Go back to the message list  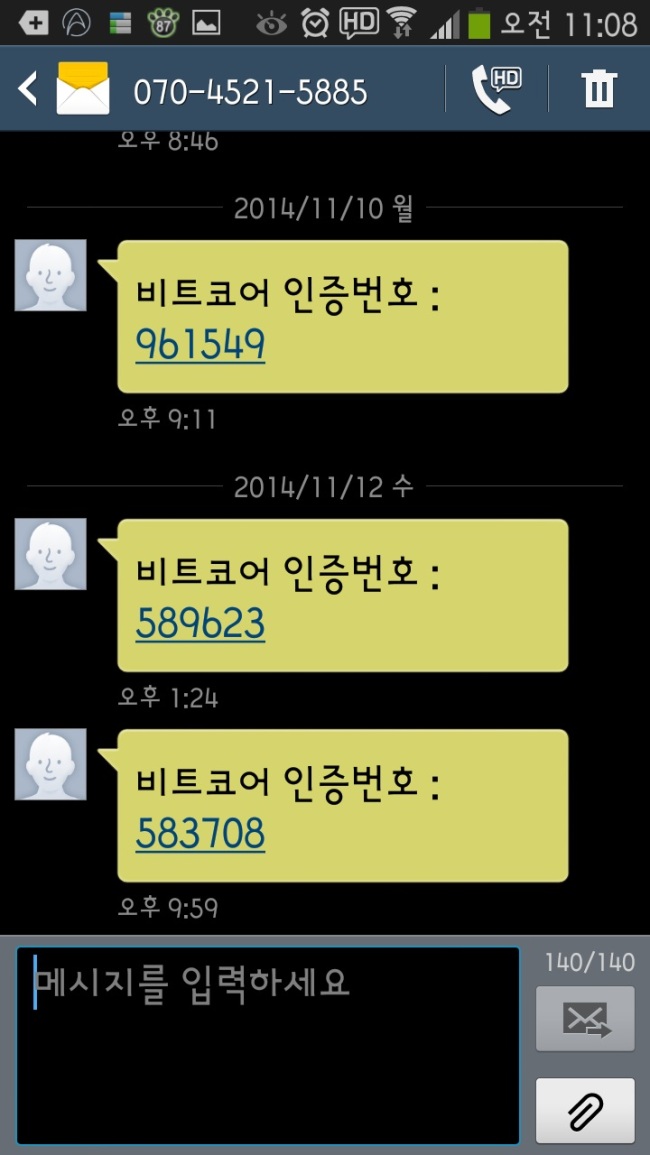tap(28, 89)
